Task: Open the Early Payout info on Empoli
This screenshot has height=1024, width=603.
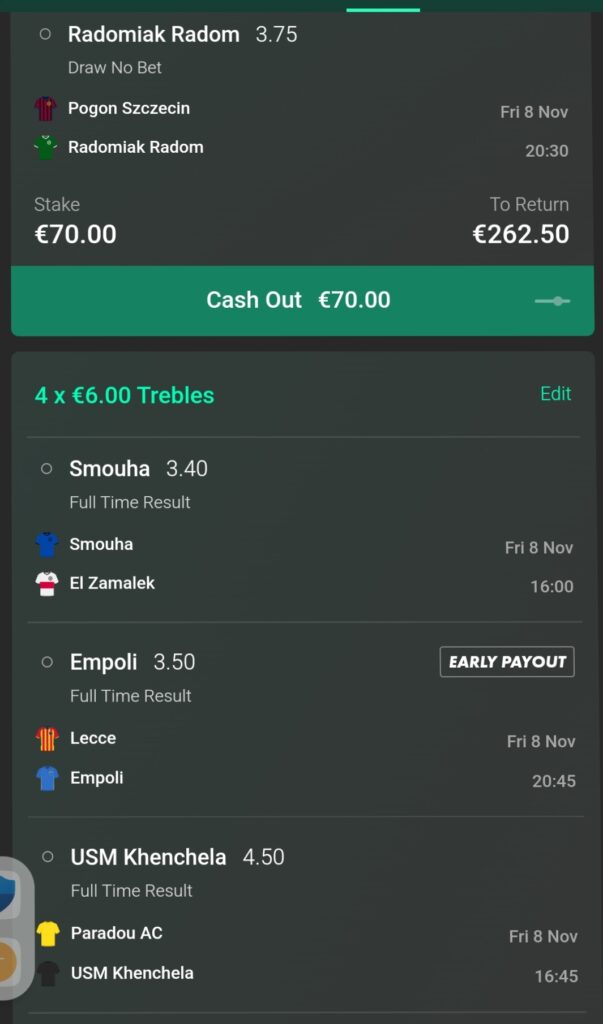Action: click(507, 662)
